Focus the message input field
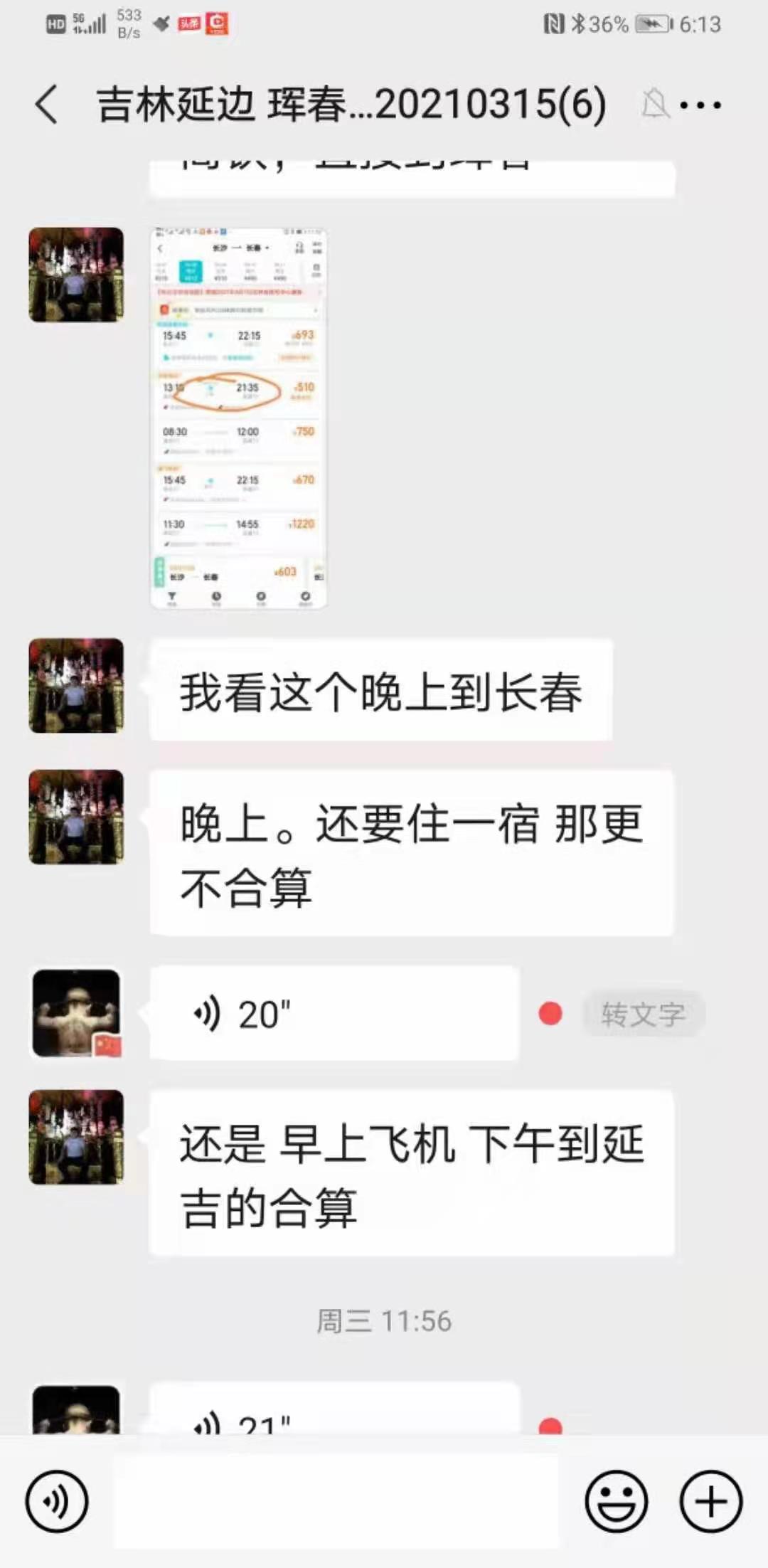Image resolution: width=768 pixels, height=1568 pixels. 336,1500
